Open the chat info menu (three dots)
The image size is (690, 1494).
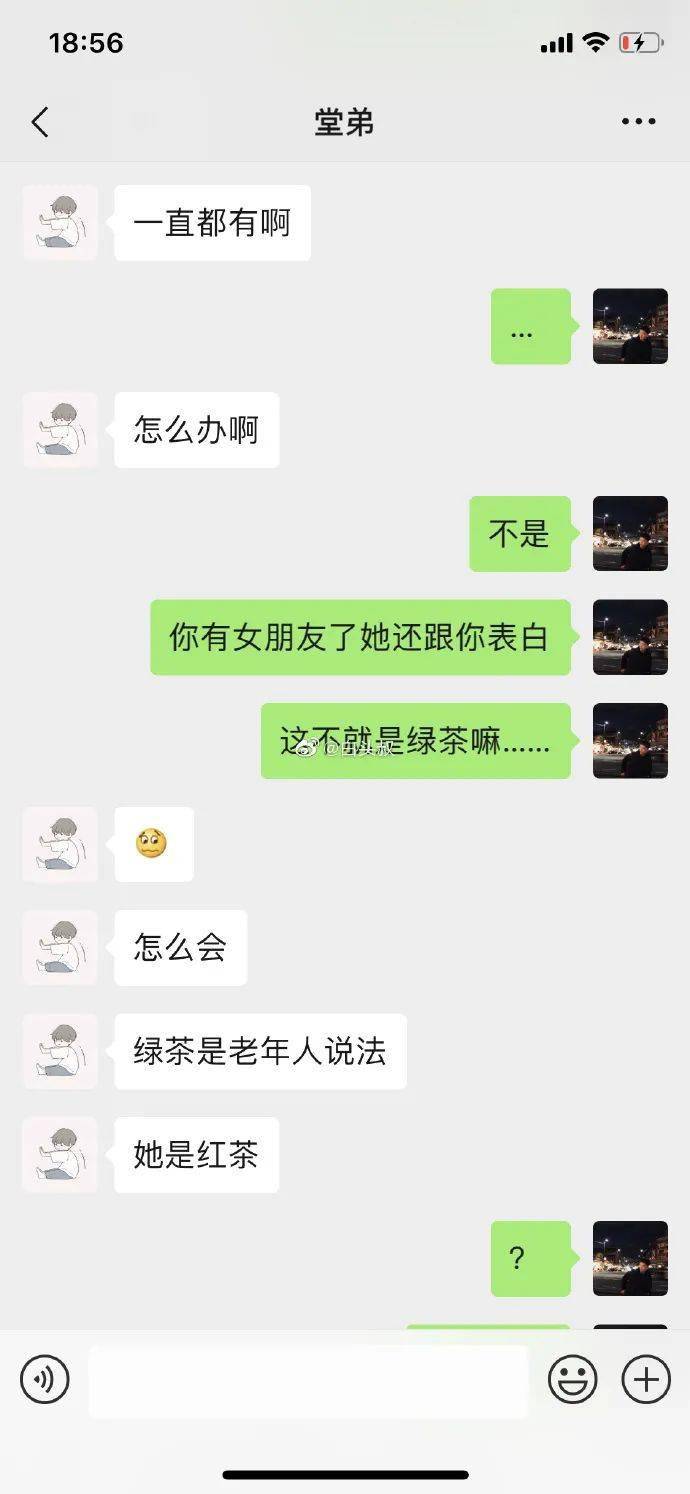(638, 122)
